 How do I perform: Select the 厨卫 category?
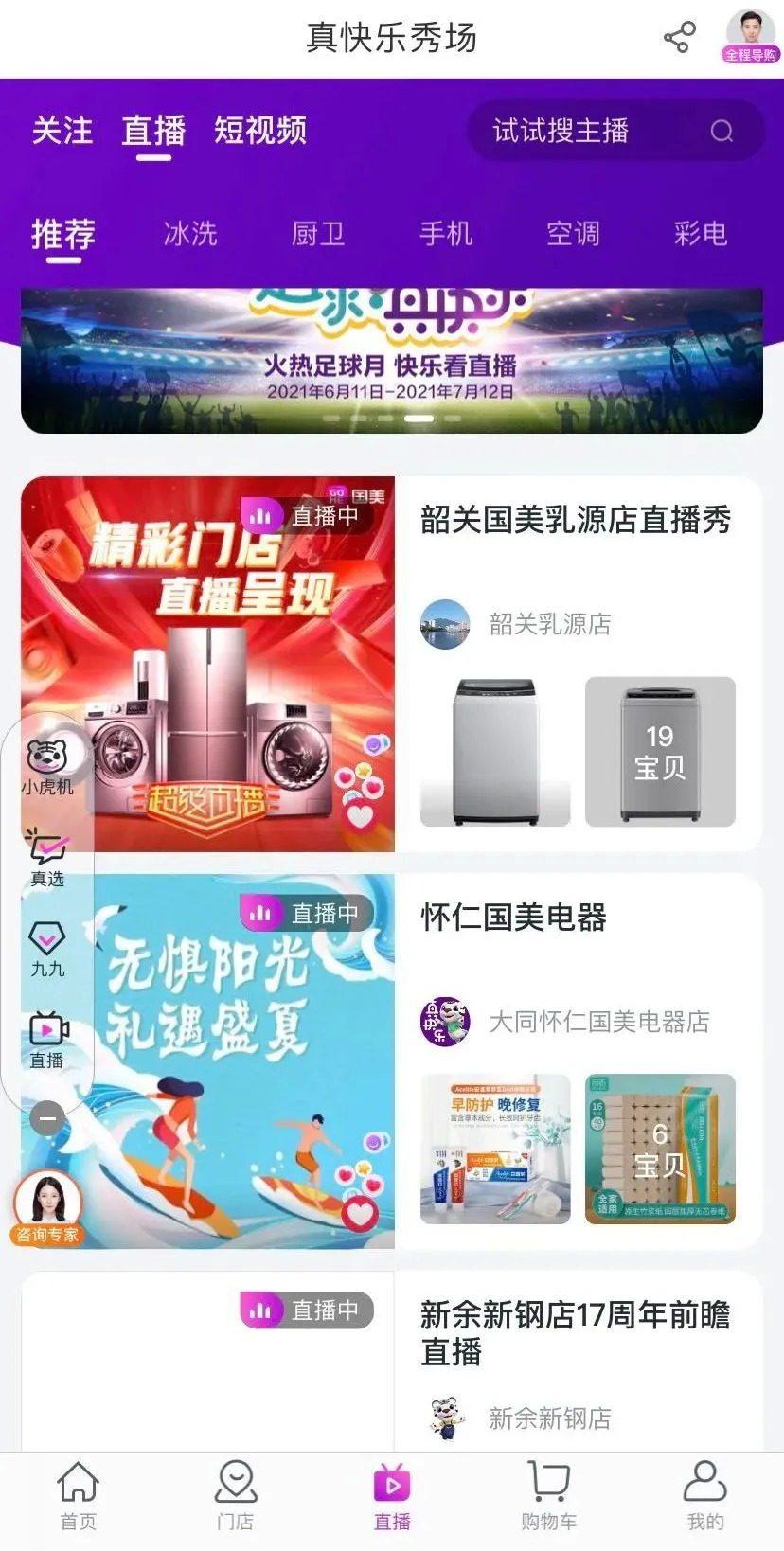coord(318,234)
